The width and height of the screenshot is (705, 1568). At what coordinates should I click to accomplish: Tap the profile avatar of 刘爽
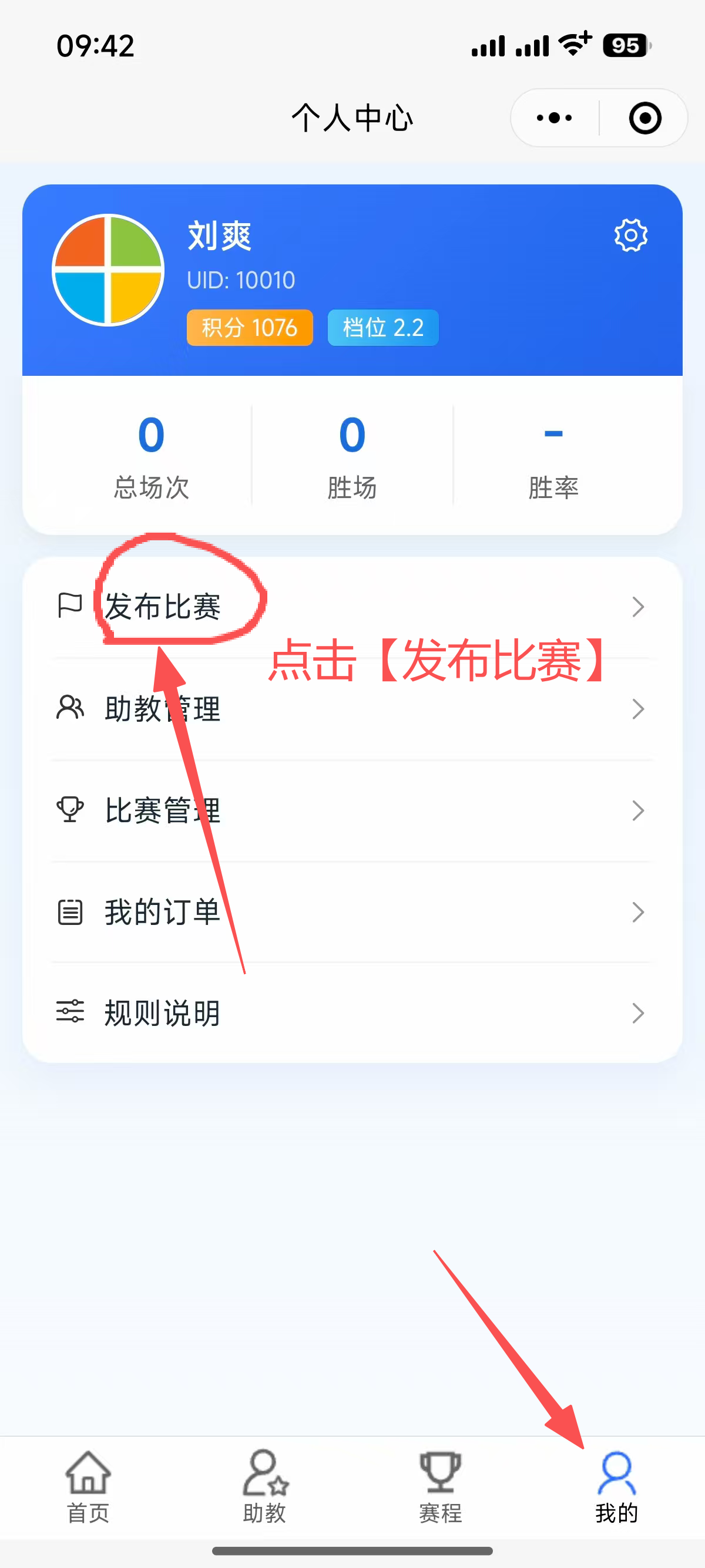click(108, 270)
